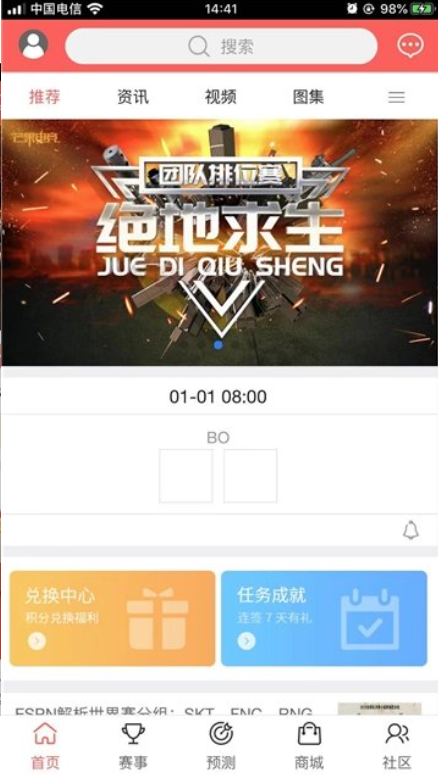Open the 任务成就 card
438x775 pixels.
point(324,618)
